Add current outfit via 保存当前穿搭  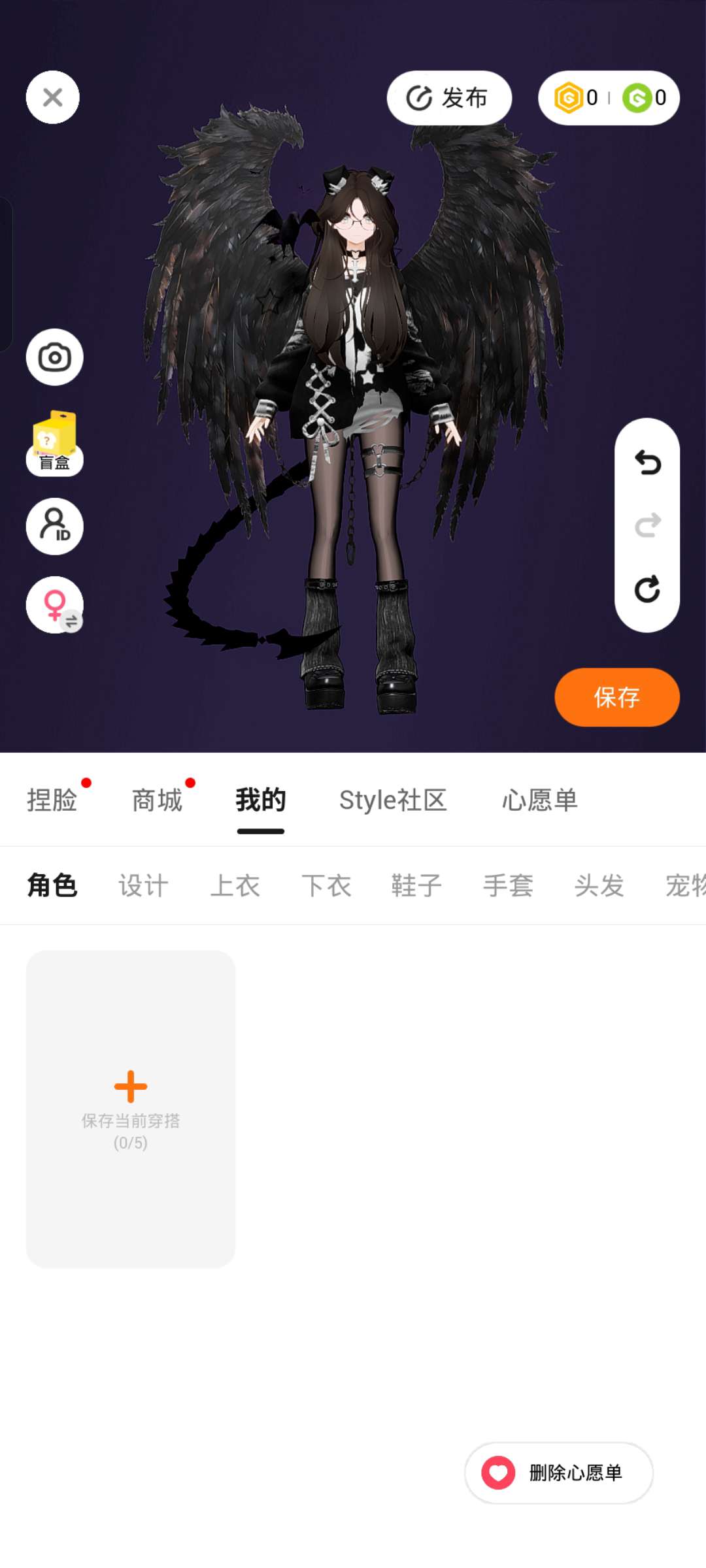point(131,1109)
